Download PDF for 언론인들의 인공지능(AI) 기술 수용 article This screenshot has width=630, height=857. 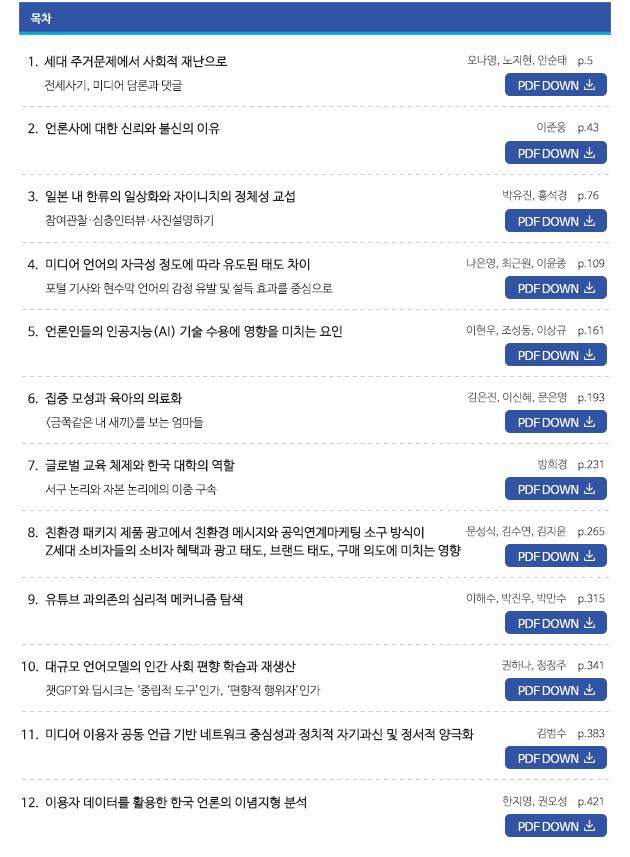(x=555, y=355)
